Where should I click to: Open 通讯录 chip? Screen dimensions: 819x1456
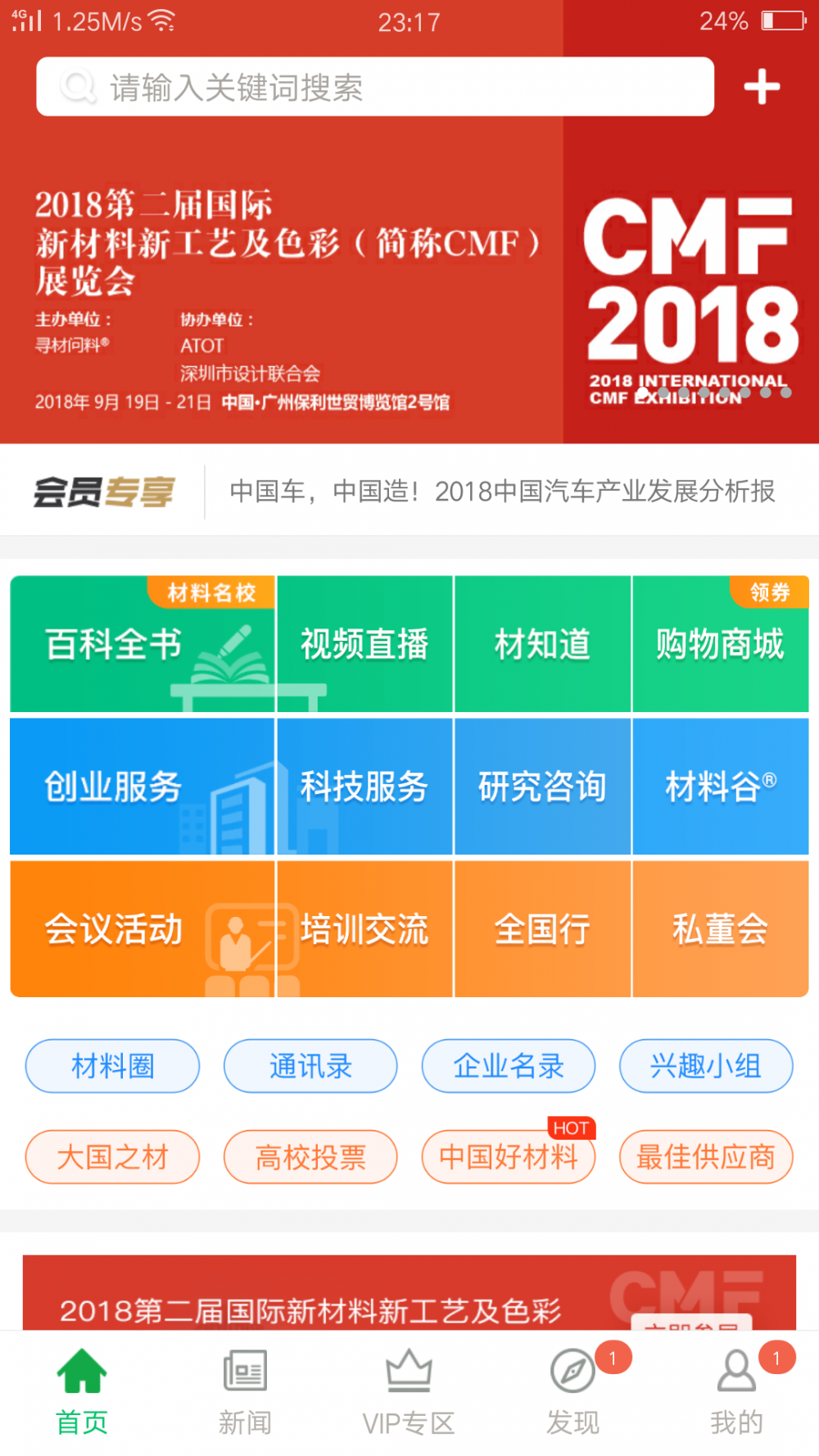tap(310, 1066)
